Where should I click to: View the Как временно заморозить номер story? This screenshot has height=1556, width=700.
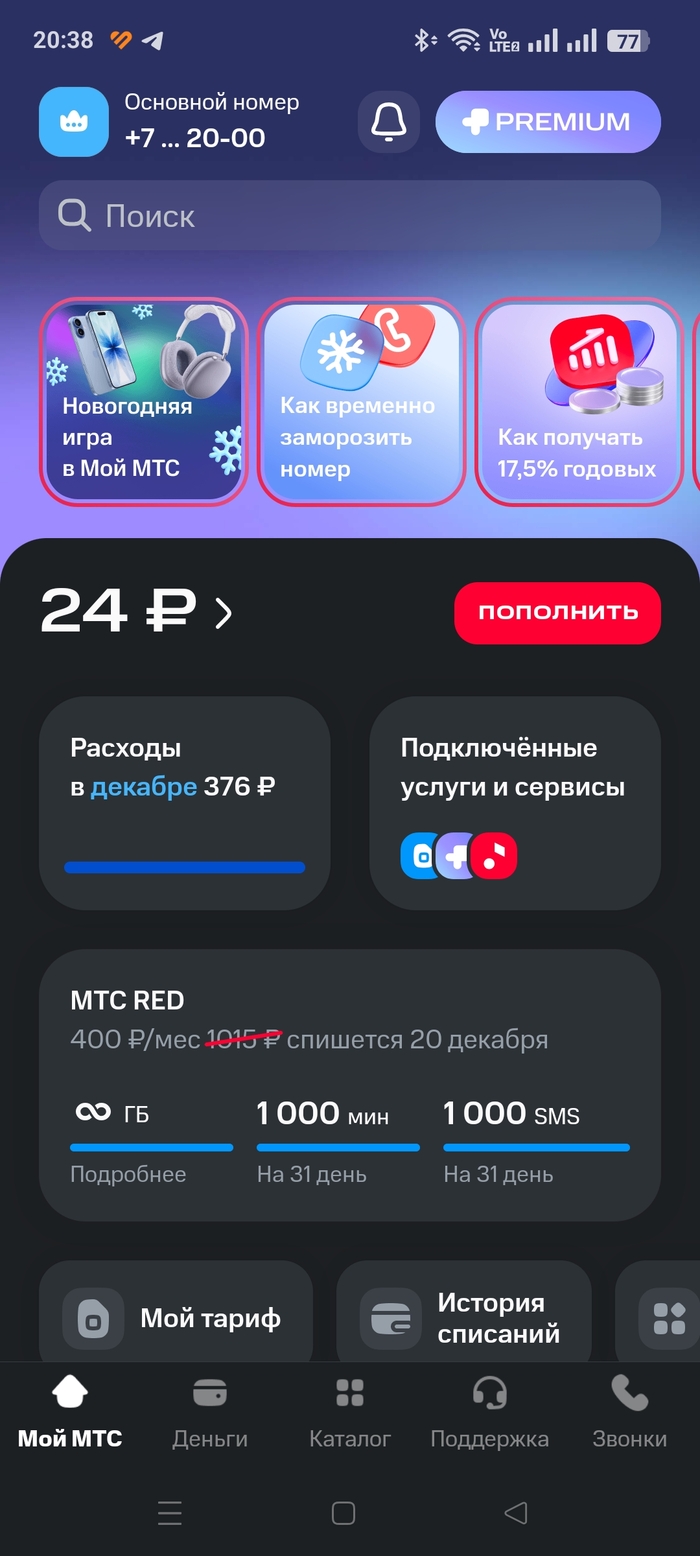click(x=361, y=401)
